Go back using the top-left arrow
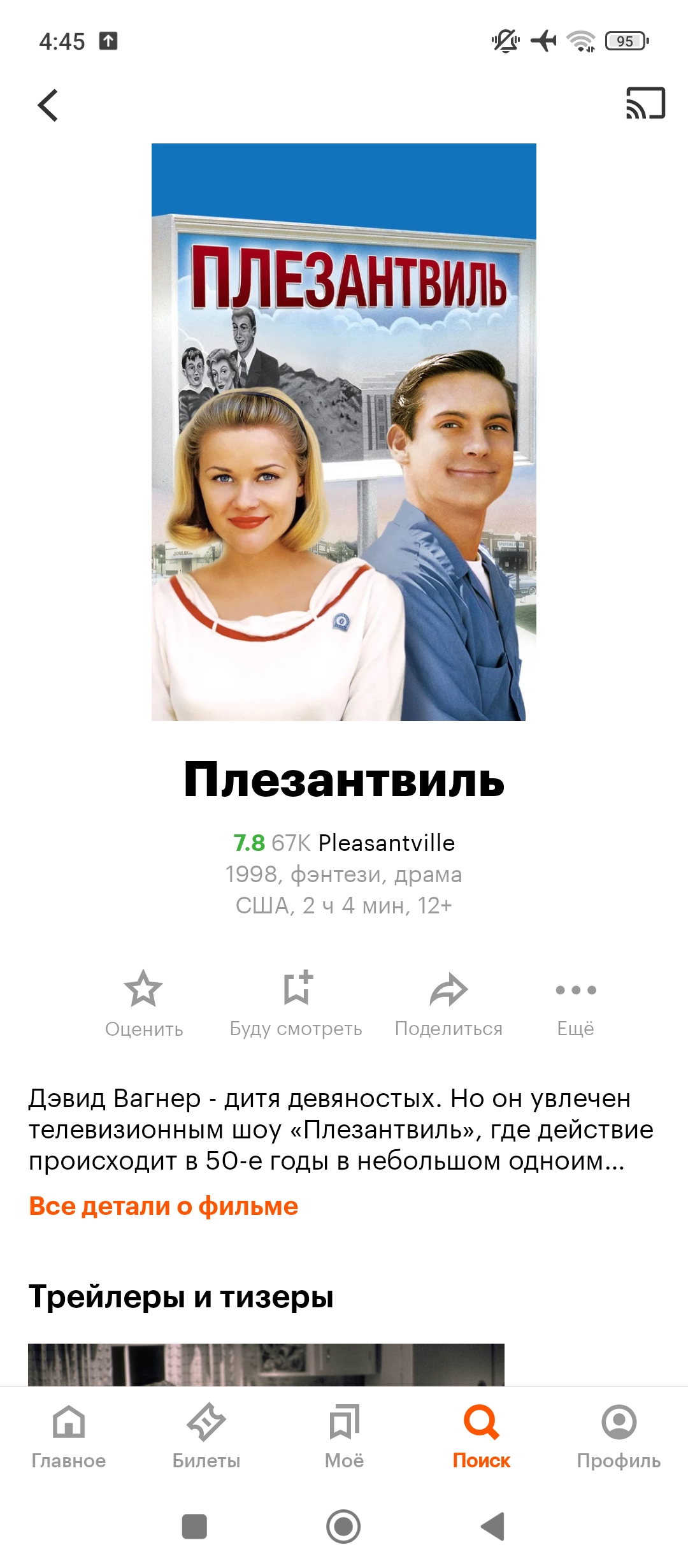The image size is (688, 1568). [x=48, y=105]
